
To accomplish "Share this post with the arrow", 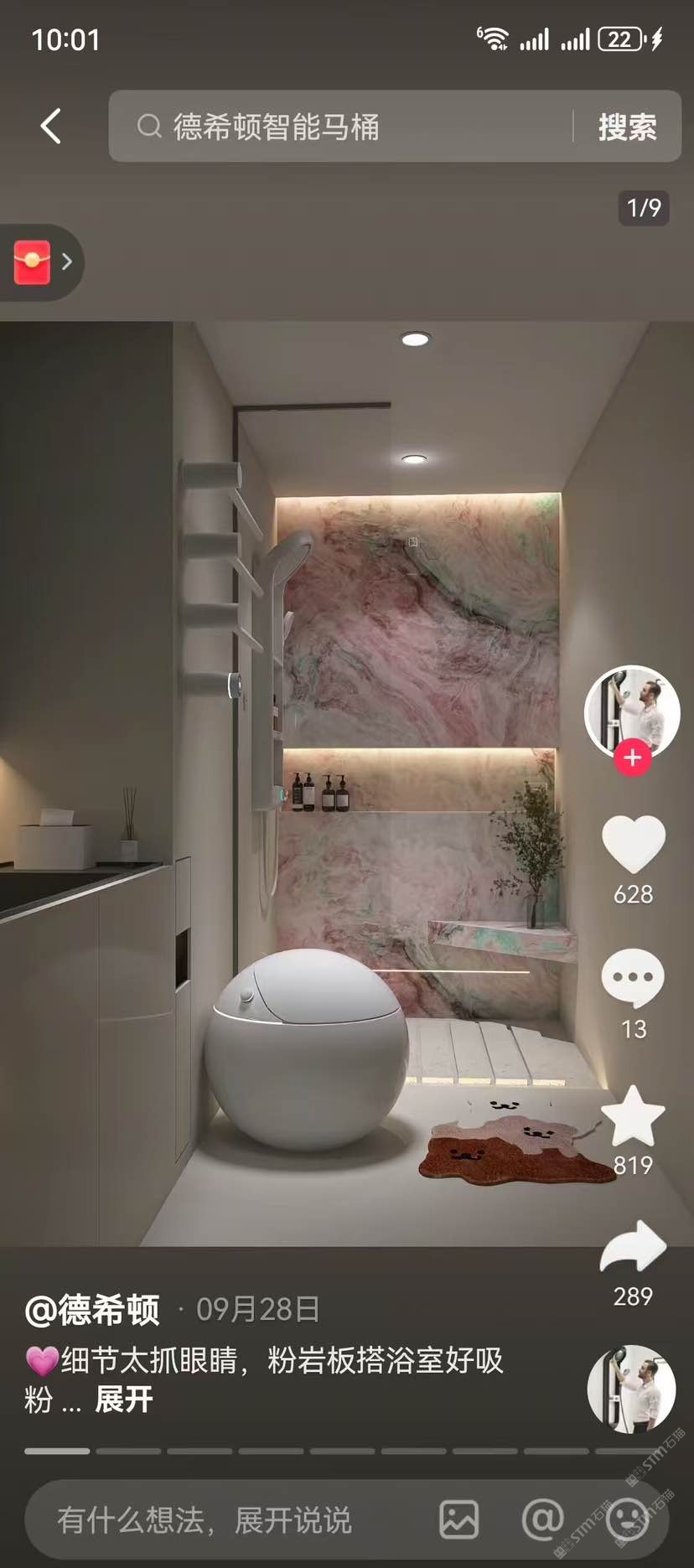I will coord(633,1248).
